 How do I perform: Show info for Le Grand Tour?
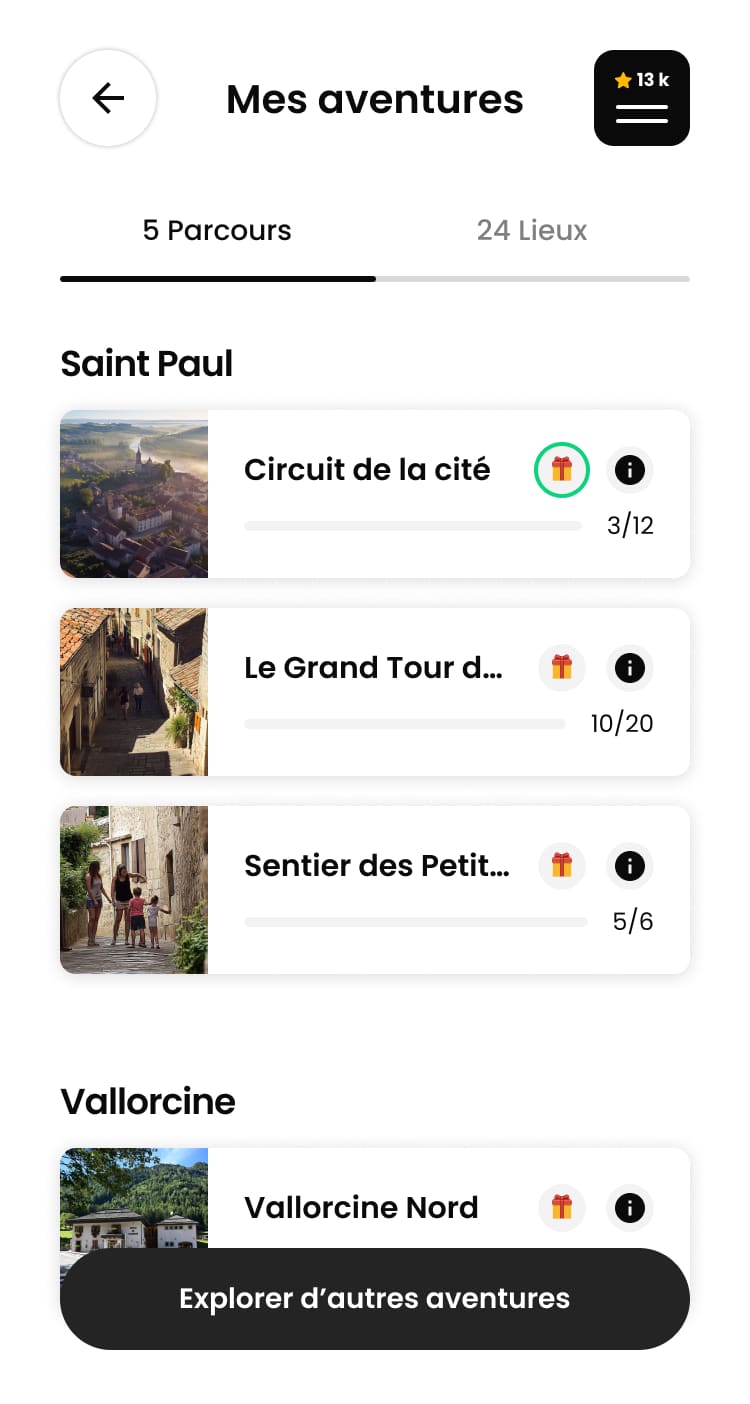(630, 668)
